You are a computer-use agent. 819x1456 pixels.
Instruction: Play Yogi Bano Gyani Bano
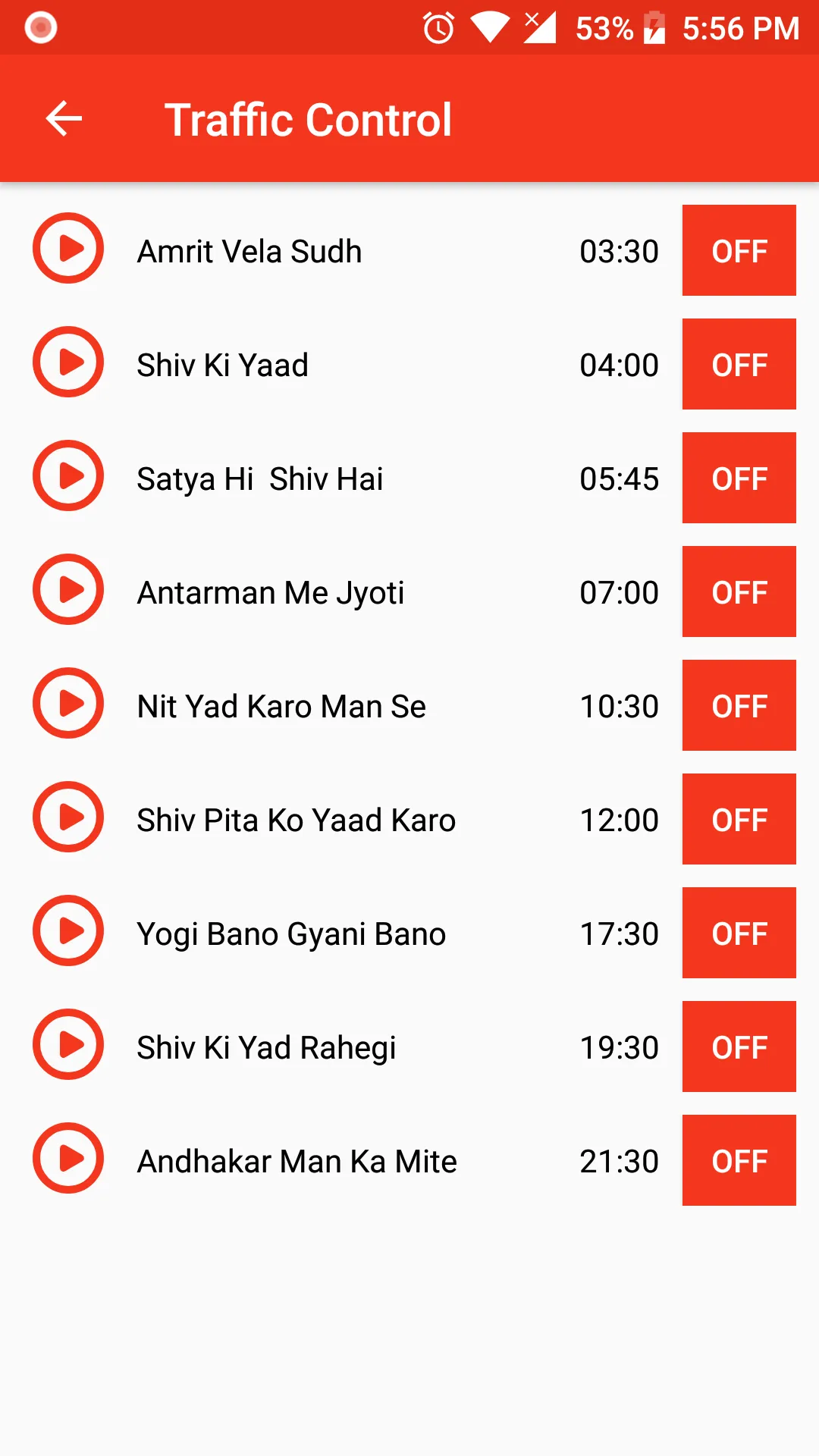point(68,930)
